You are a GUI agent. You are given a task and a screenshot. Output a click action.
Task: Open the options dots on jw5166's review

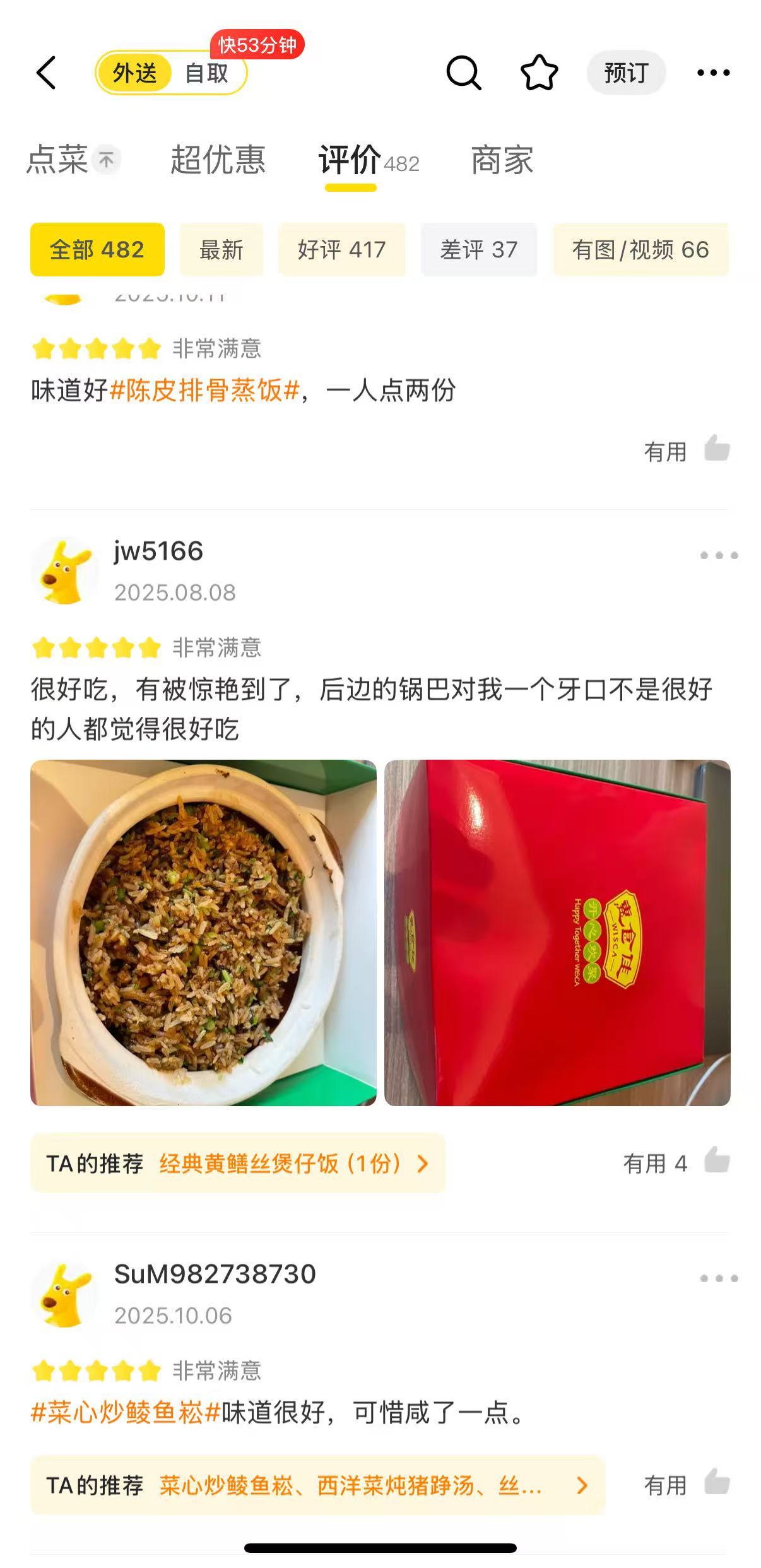pyautogui.click(x=719, y=555)
